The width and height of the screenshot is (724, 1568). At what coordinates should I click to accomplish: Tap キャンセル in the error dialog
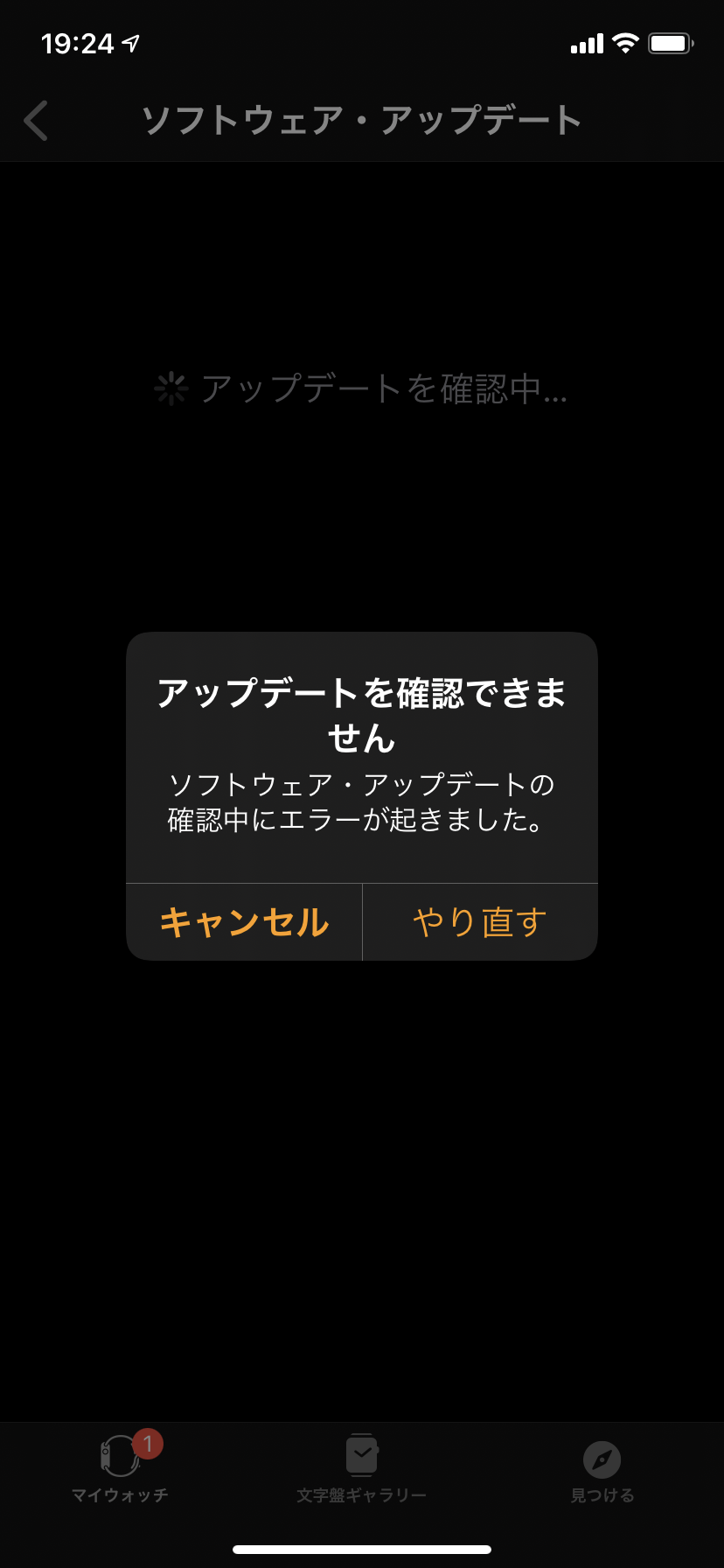tap(244, 922)
